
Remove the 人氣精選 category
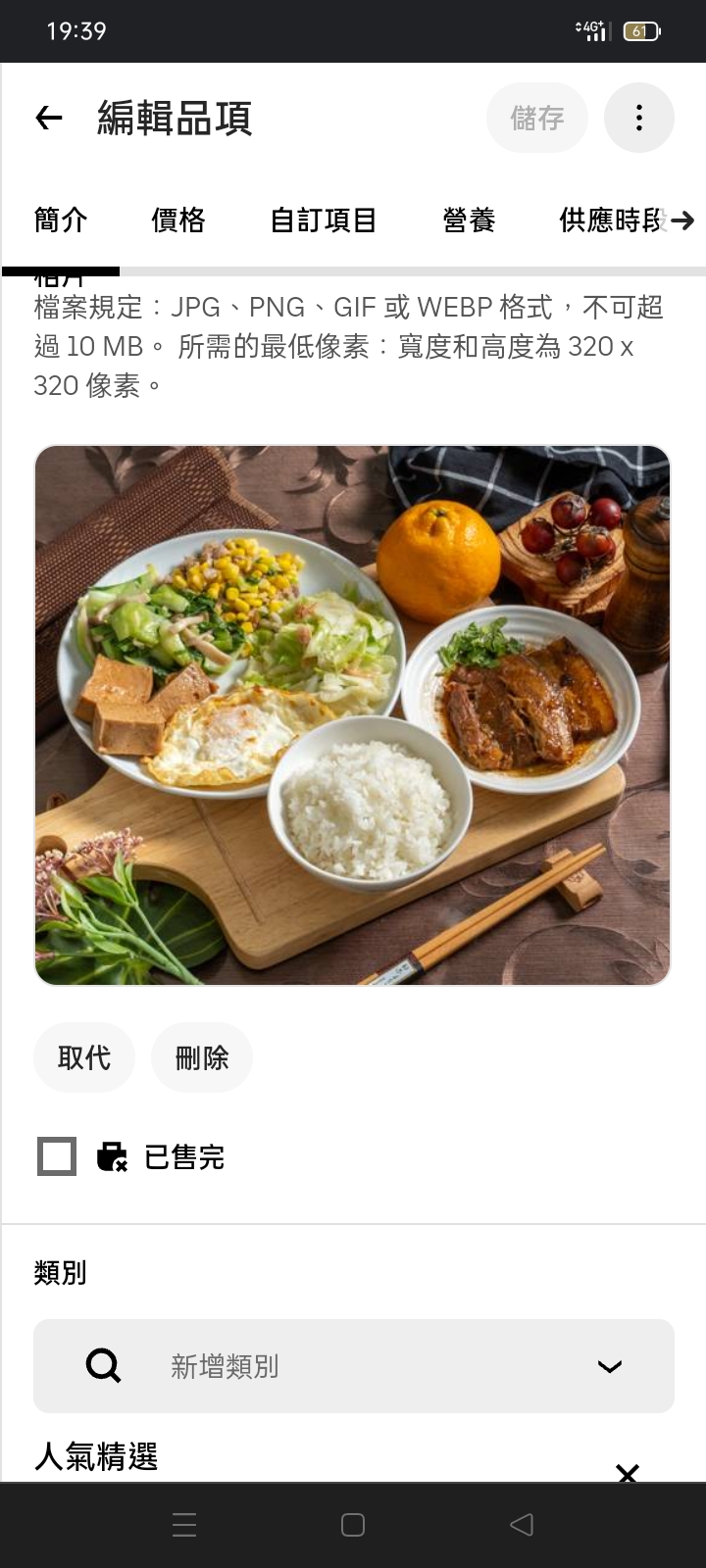click(x=628, y=1471)
